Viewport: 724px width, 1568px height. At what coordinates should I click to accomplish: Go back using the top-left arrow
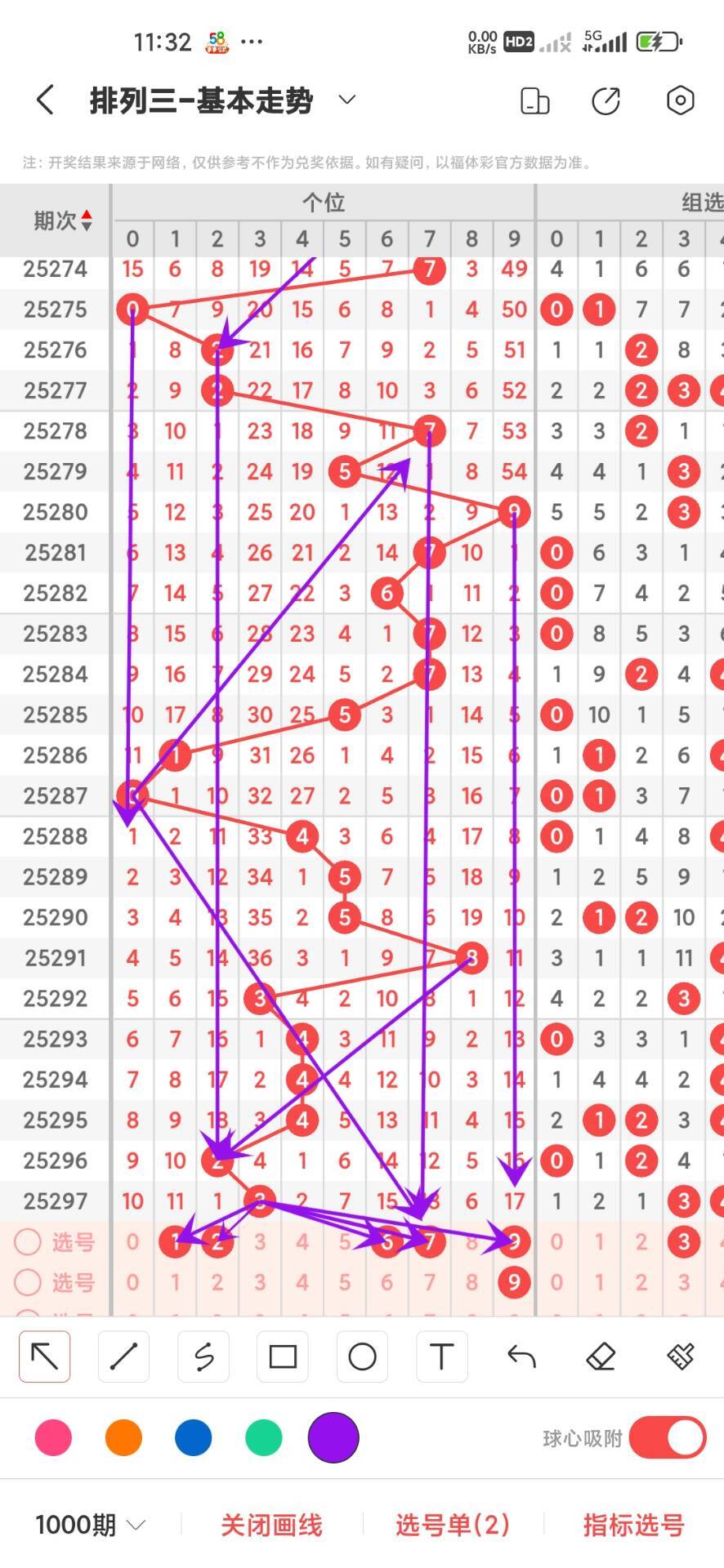point(46,100)
